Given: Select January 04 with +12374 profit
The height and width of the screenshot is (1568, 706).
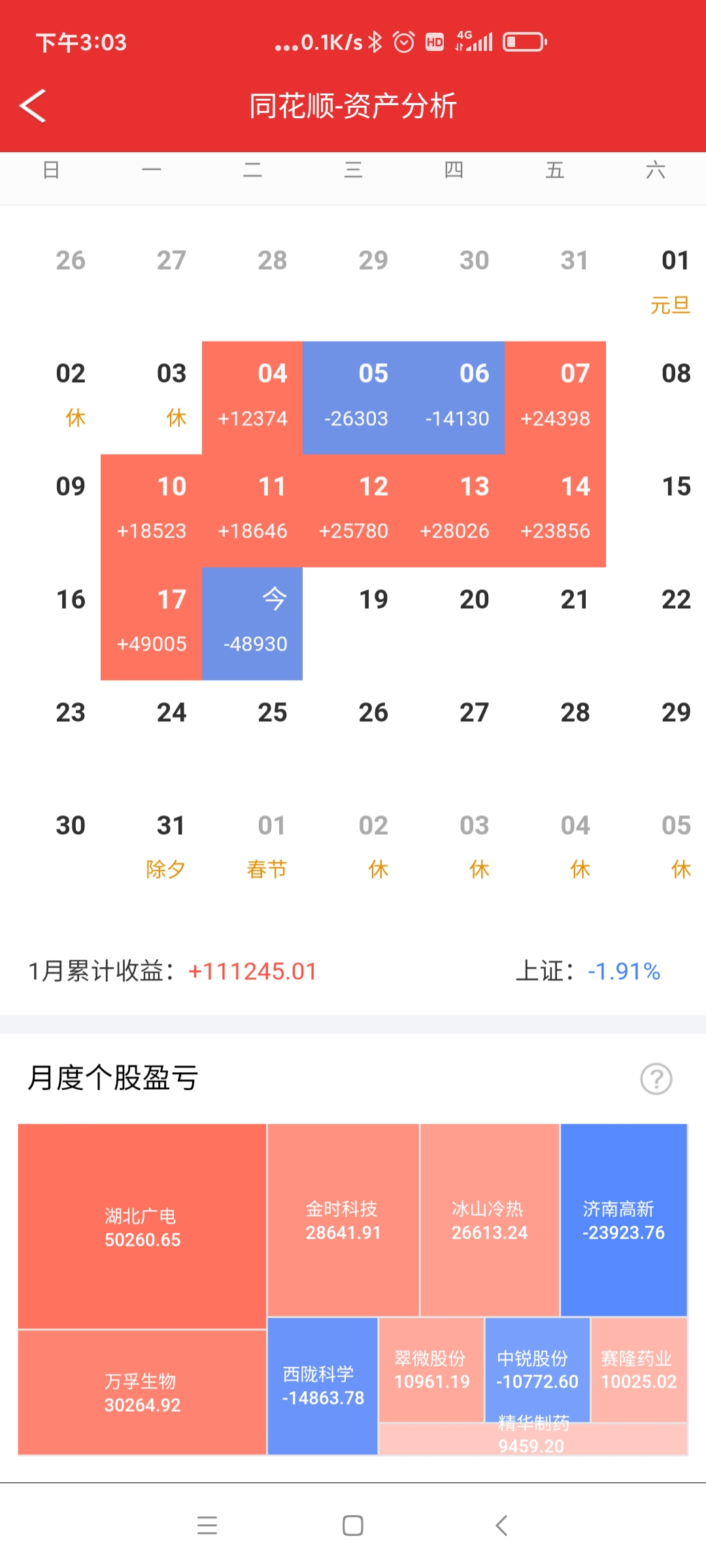Looking at the screenshot, I should 252,397.
